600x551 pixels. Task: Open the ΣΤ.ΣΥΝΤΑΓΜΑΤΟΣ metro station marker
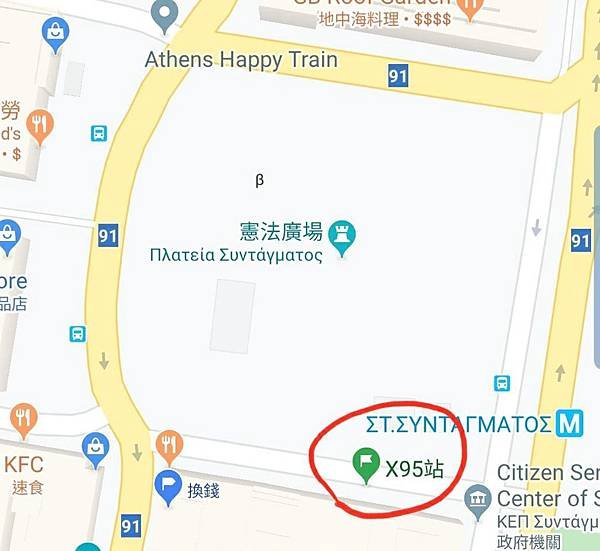point(570,423)
